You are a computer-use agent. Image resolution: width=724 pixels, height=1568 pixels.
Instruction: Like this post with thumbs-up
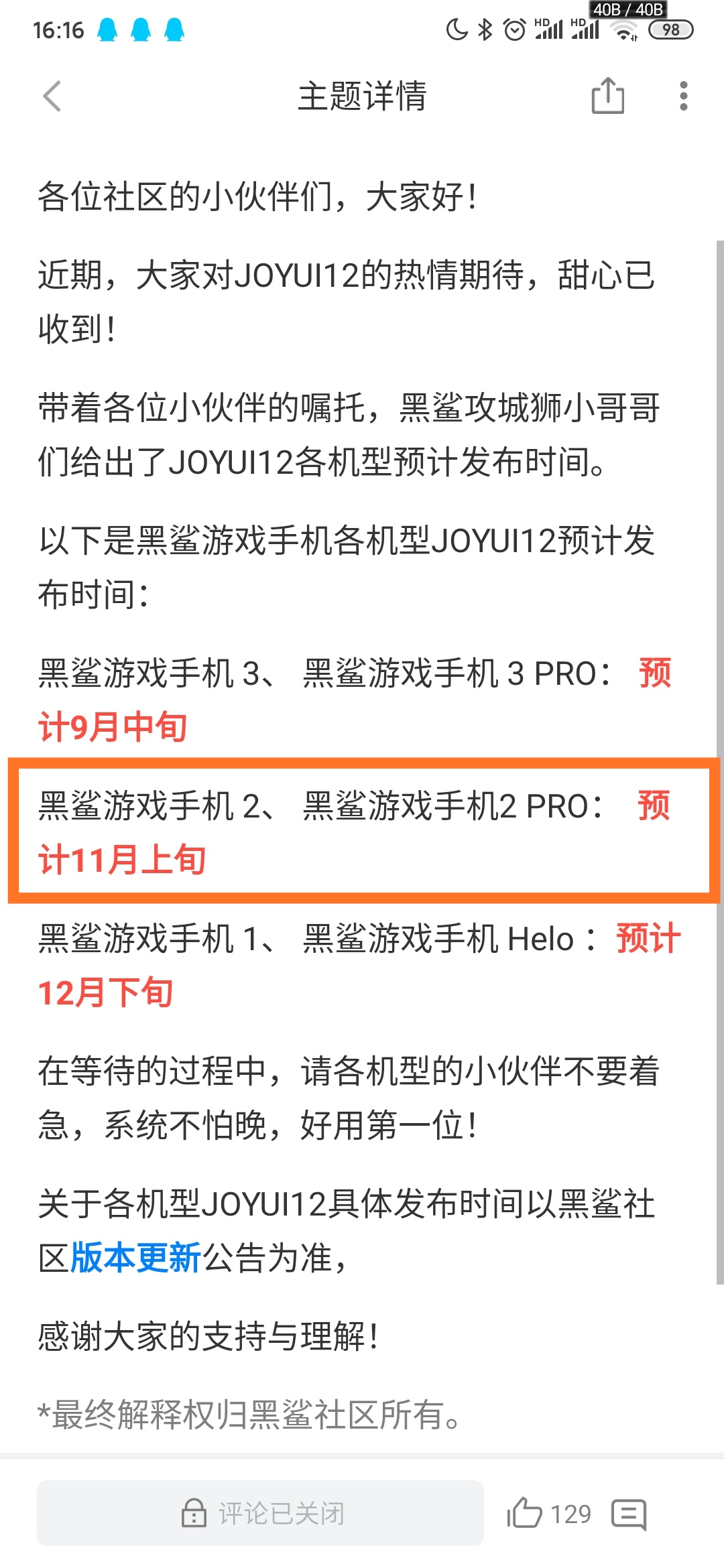(524, 1513)
